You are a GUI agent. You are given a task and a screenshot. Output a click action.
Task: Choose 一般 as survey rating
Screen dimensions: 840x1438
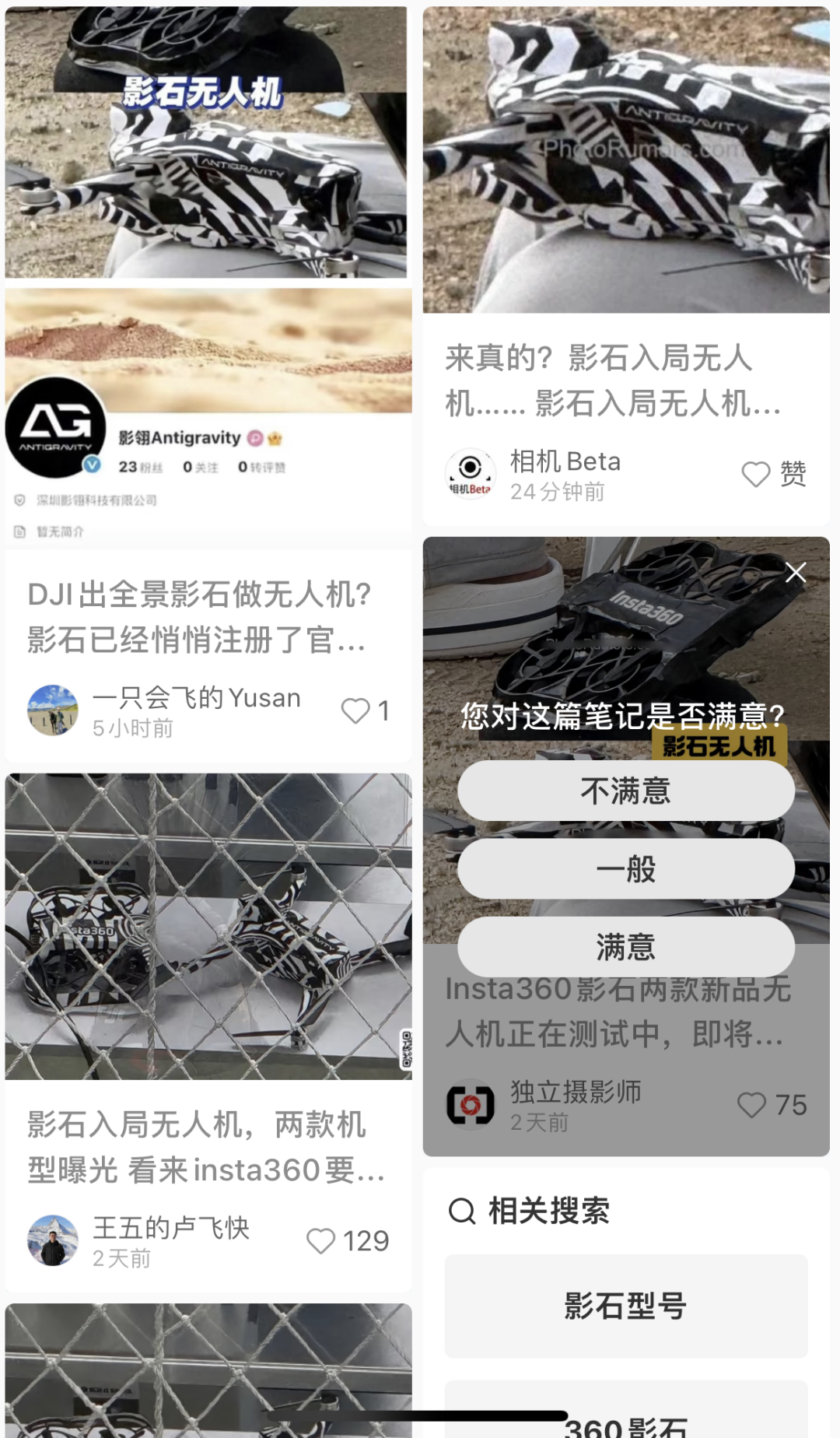click(625, 868)
